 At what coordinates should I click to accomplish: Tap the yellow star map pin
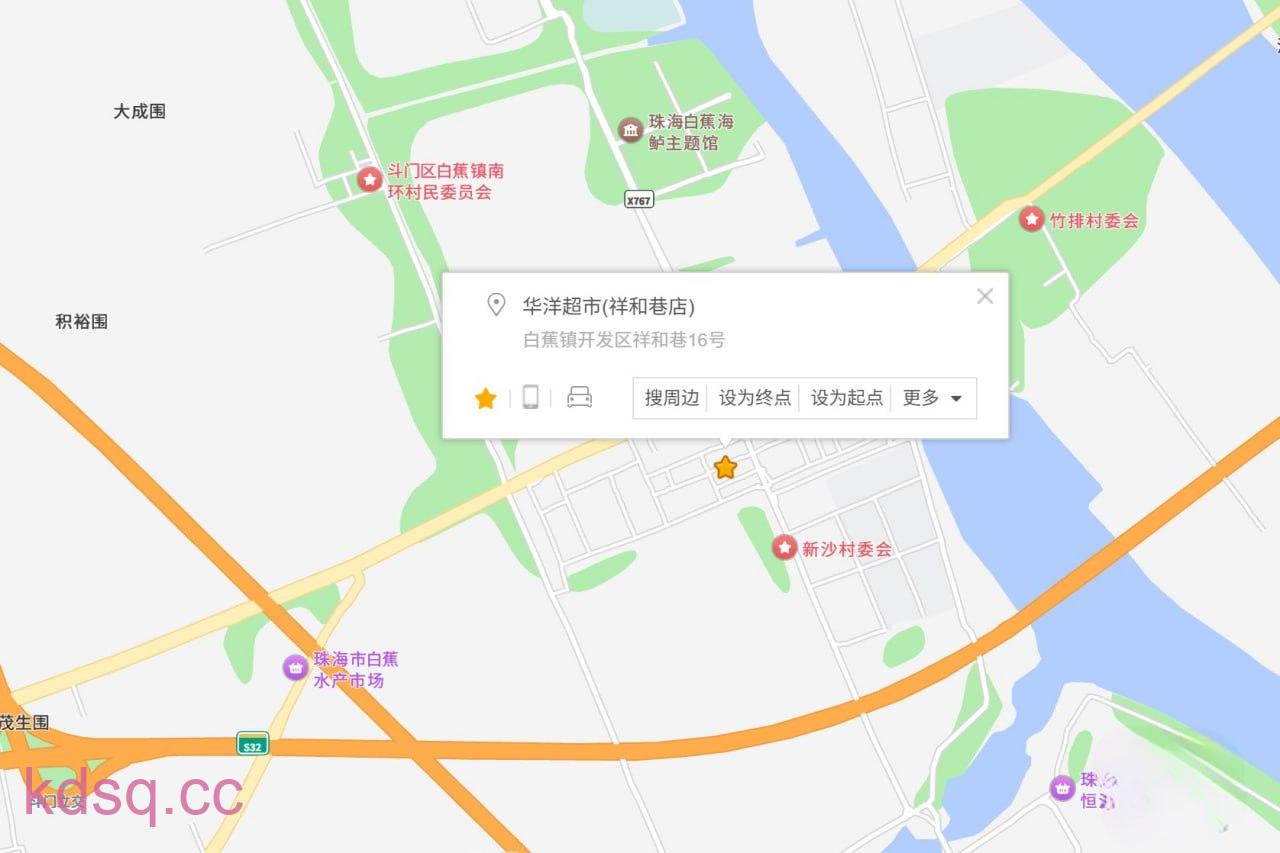pyautogui.click(x=725, y=467)
